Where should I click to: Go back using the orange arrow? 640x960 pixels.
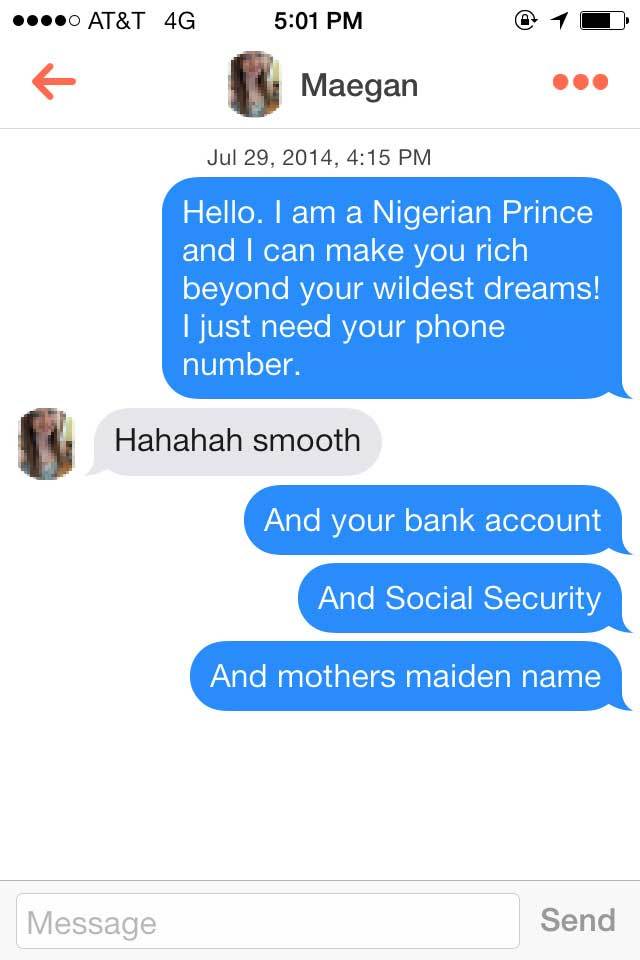[x=54, y=83]
